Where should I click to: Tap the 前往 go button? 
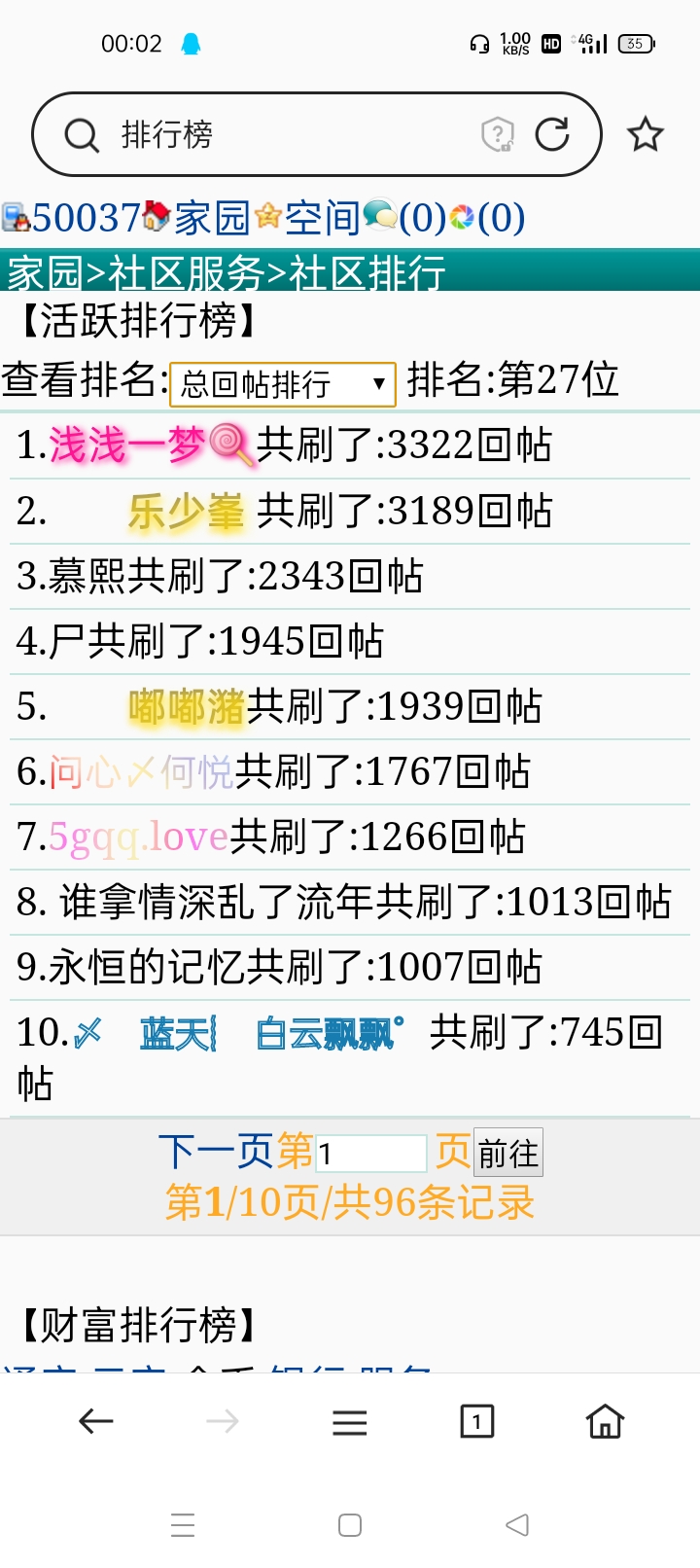[x=507, y=1154]
